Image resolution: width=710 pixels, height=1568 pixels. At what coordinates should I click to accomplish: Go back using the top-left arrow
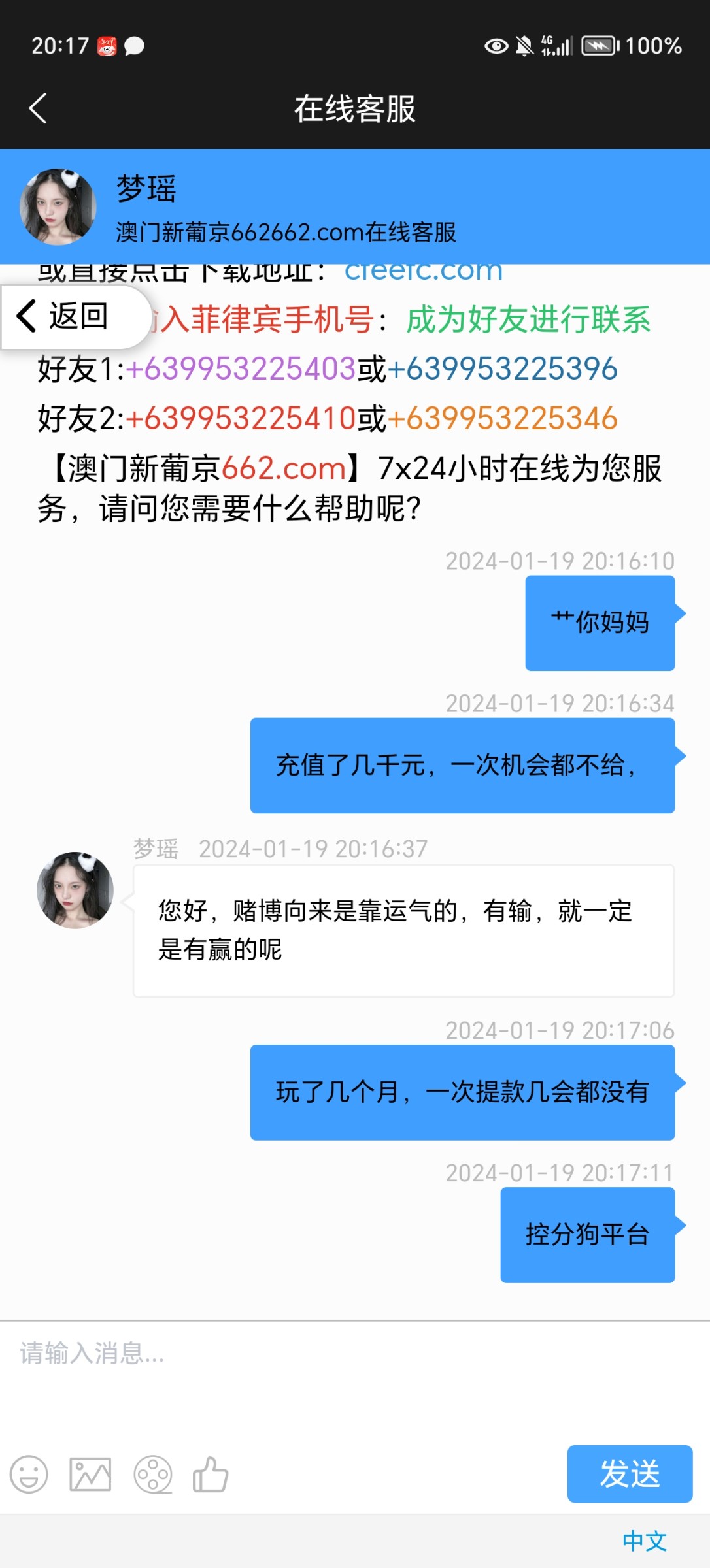(x=38, y=108)
